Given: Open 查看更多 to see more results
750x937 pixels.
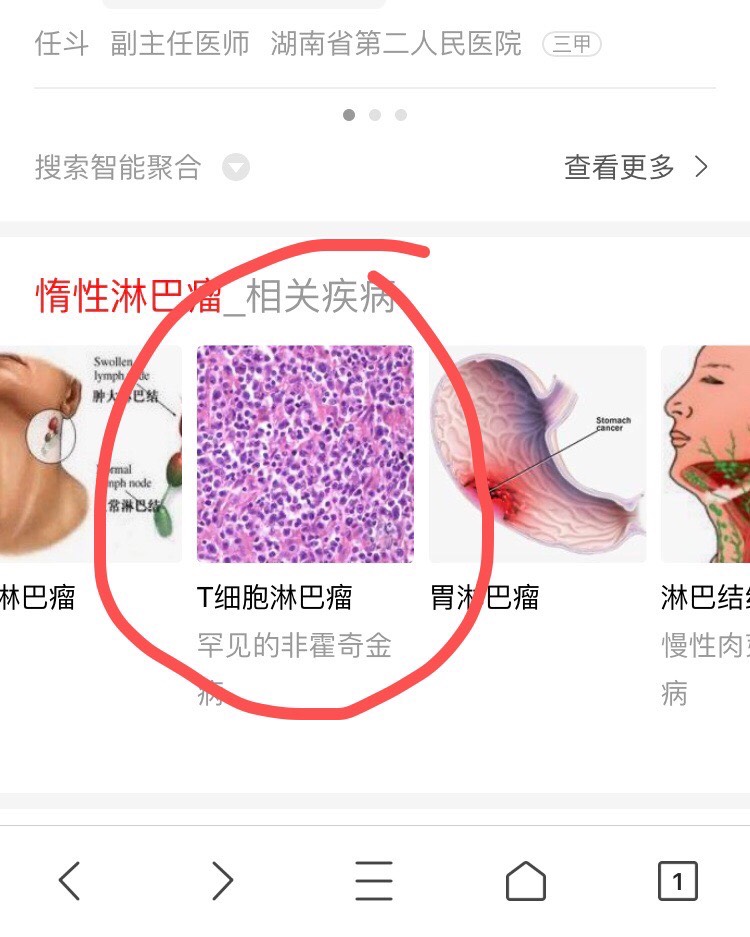Looking at the screenshot, I should click(636, 167).
